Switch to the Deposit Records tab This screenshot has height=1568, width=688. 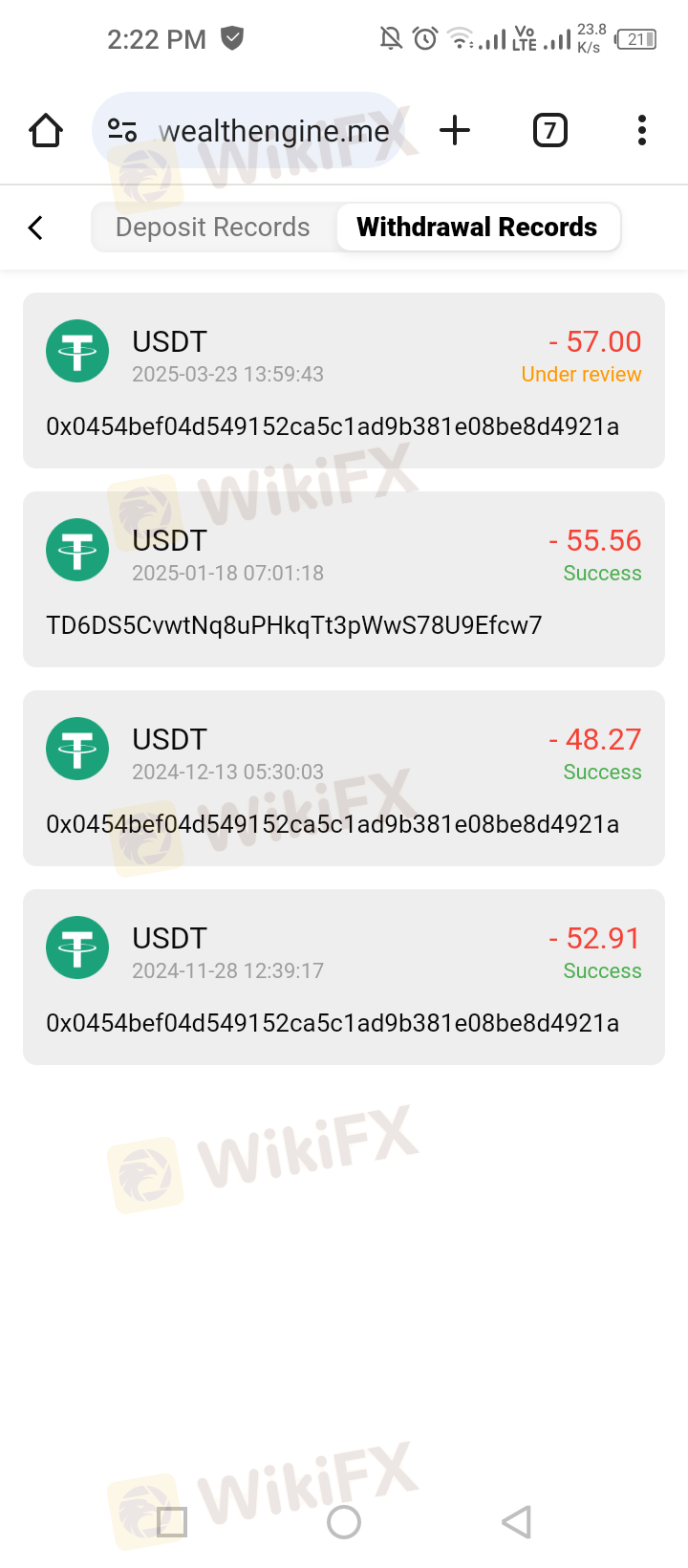tap(213, 228)
